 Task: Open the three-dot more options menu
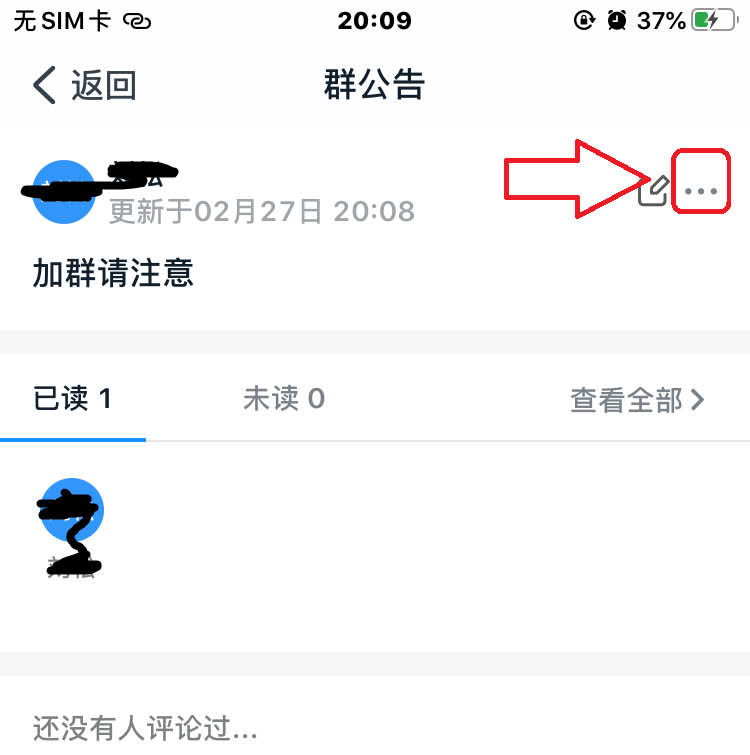(701, 190)
